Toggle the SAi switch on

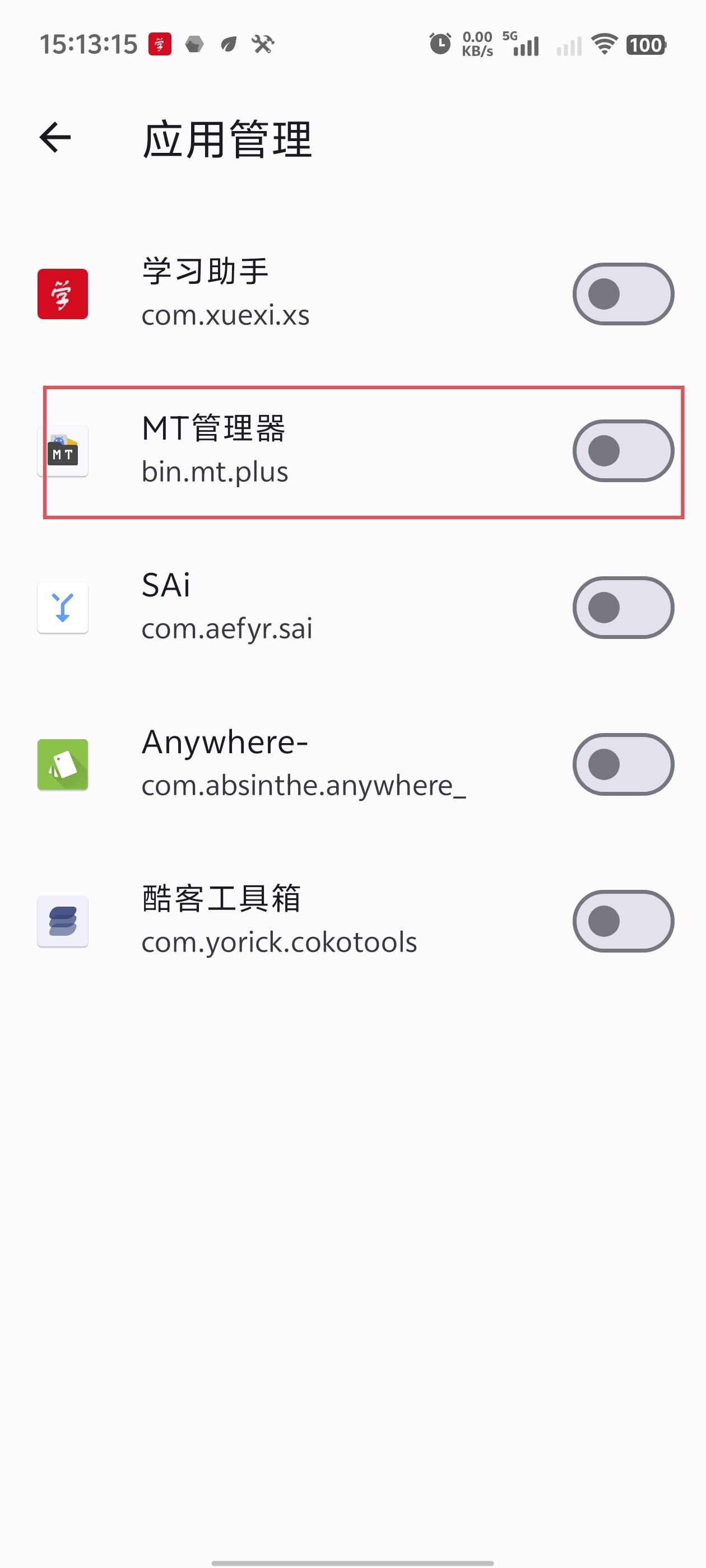point(623,608)
